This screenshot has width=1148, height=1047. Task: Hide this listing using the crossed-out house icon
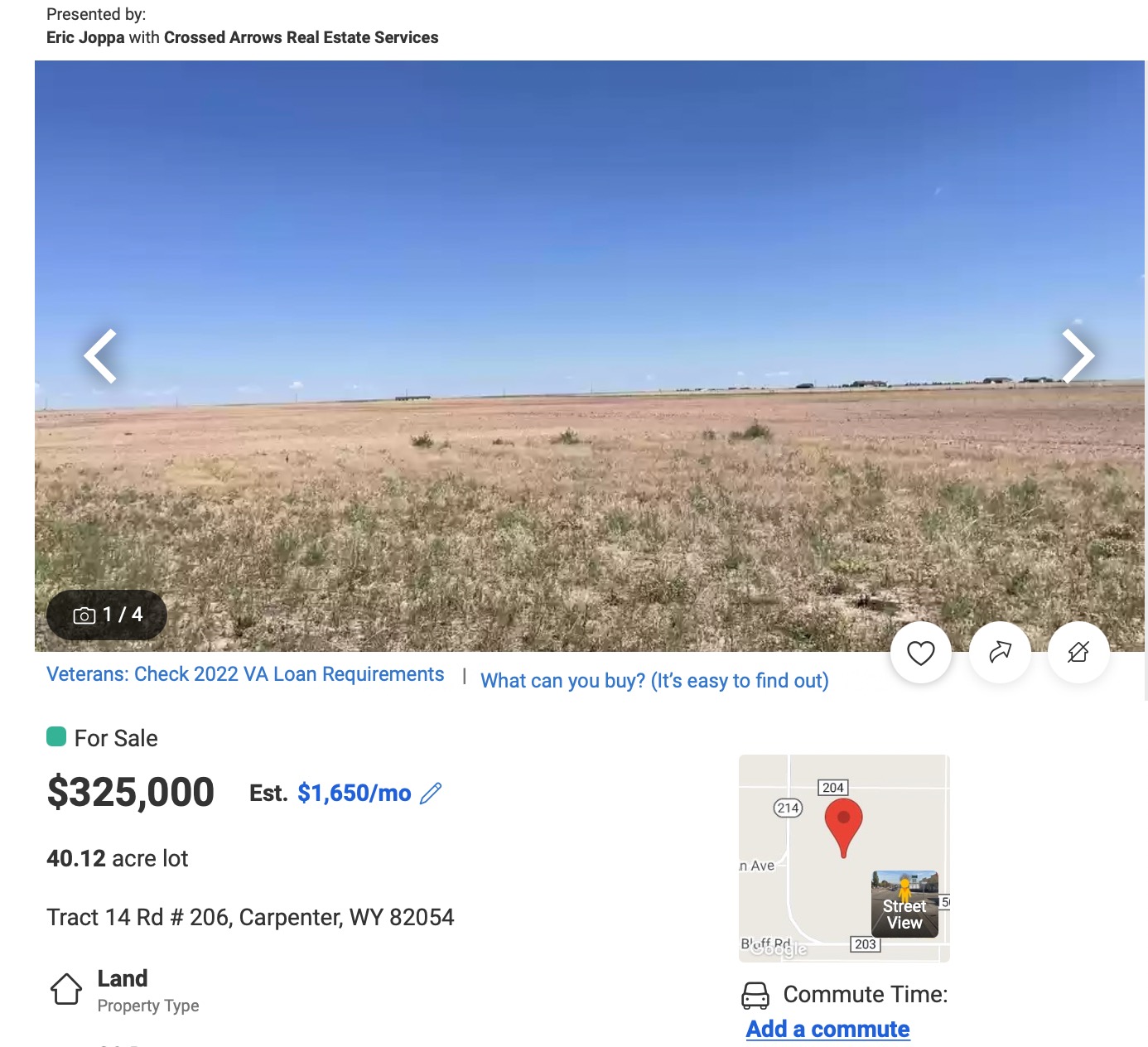point(1078,653)
